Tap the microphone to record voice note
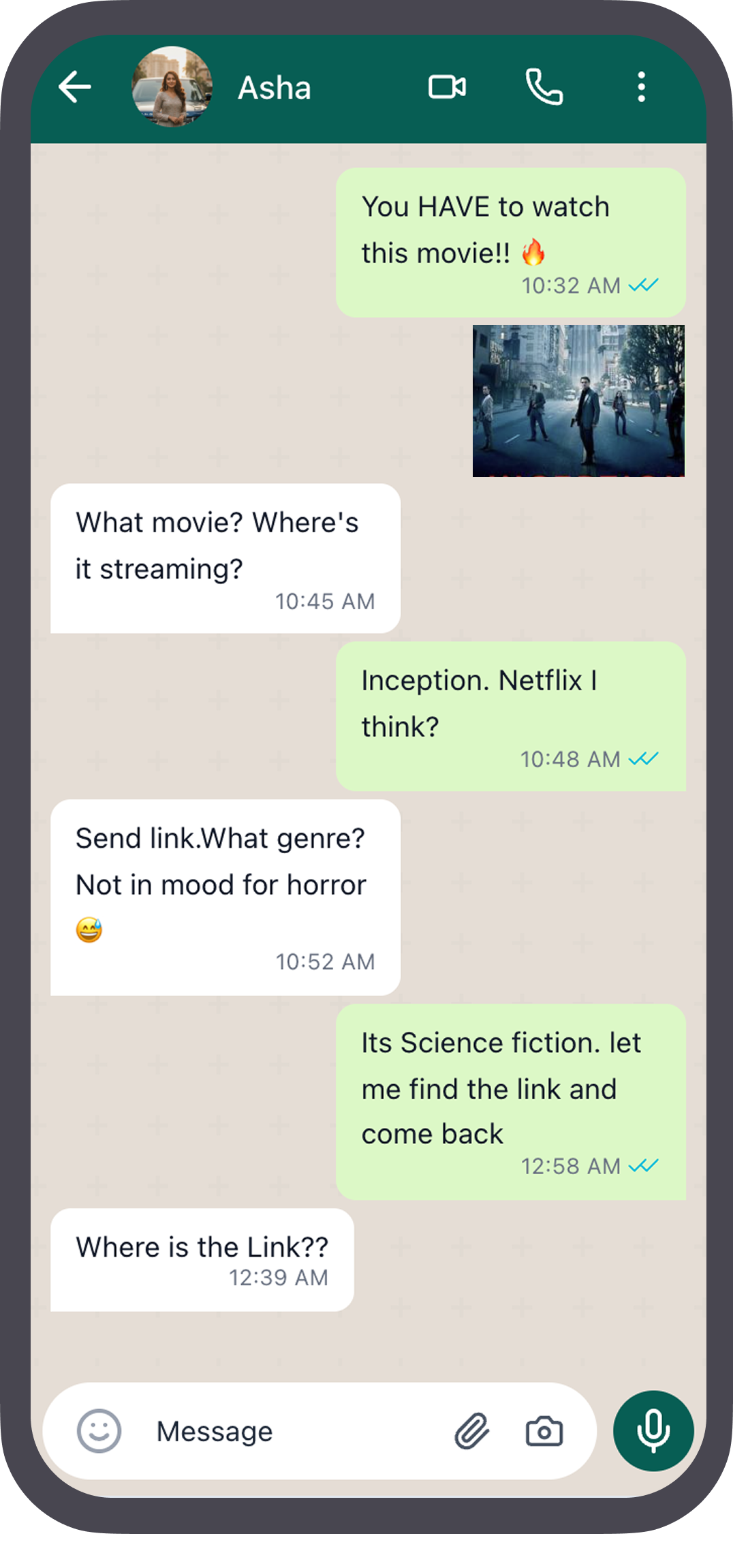 click(x=652, y=1432)
